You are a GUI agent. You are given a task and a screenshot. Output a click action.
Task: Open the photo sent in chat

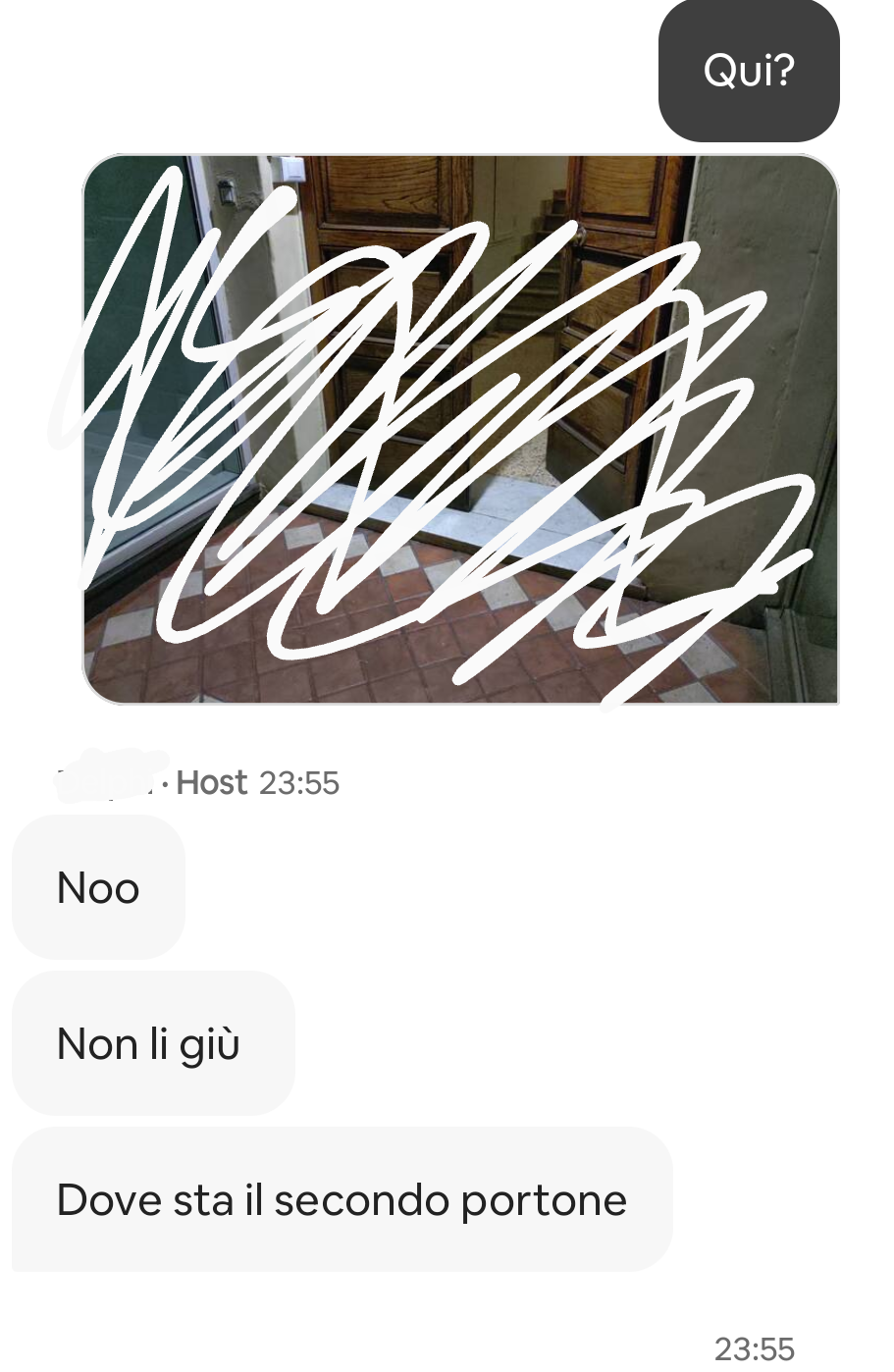click(459, 429)
